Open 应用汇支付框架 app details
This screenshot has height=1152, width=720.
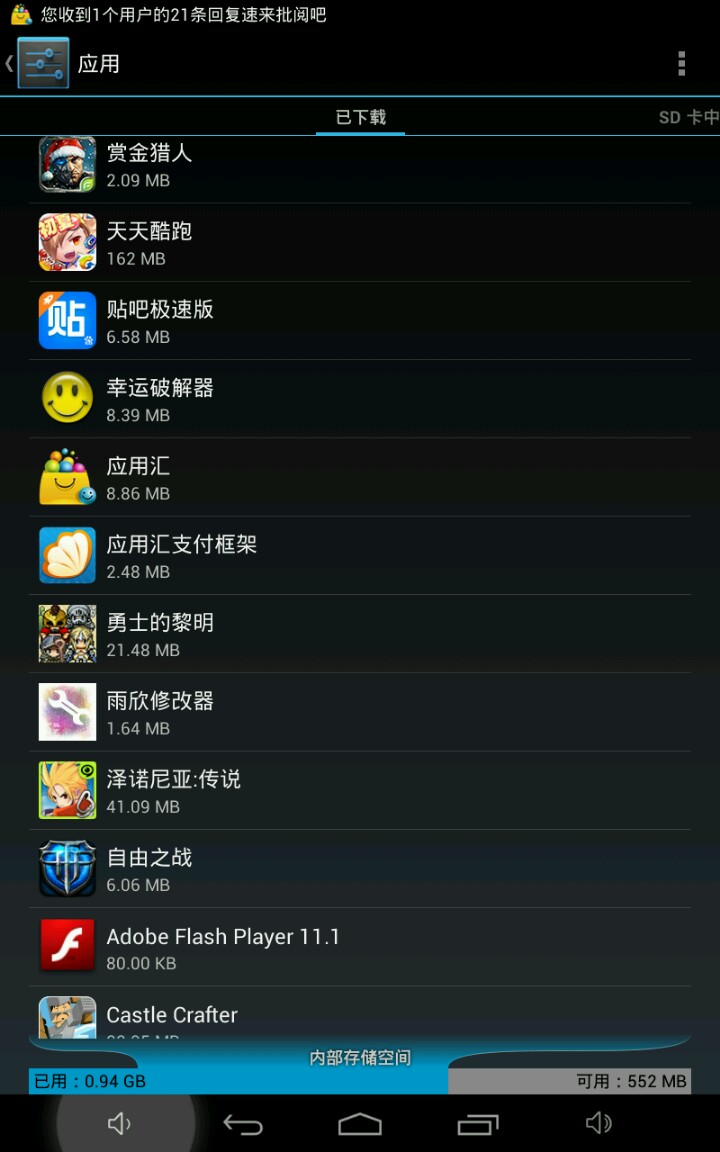(360, 556)
